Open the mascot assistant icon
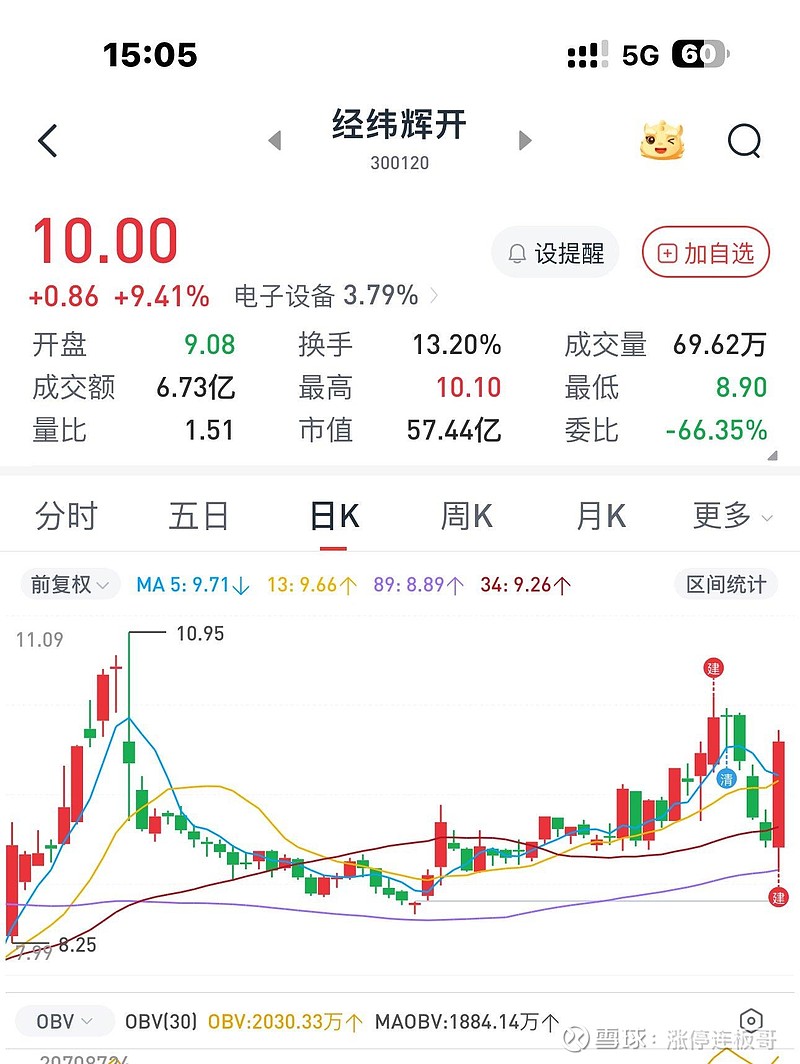 pyautogui.click(x=663, y=142)
